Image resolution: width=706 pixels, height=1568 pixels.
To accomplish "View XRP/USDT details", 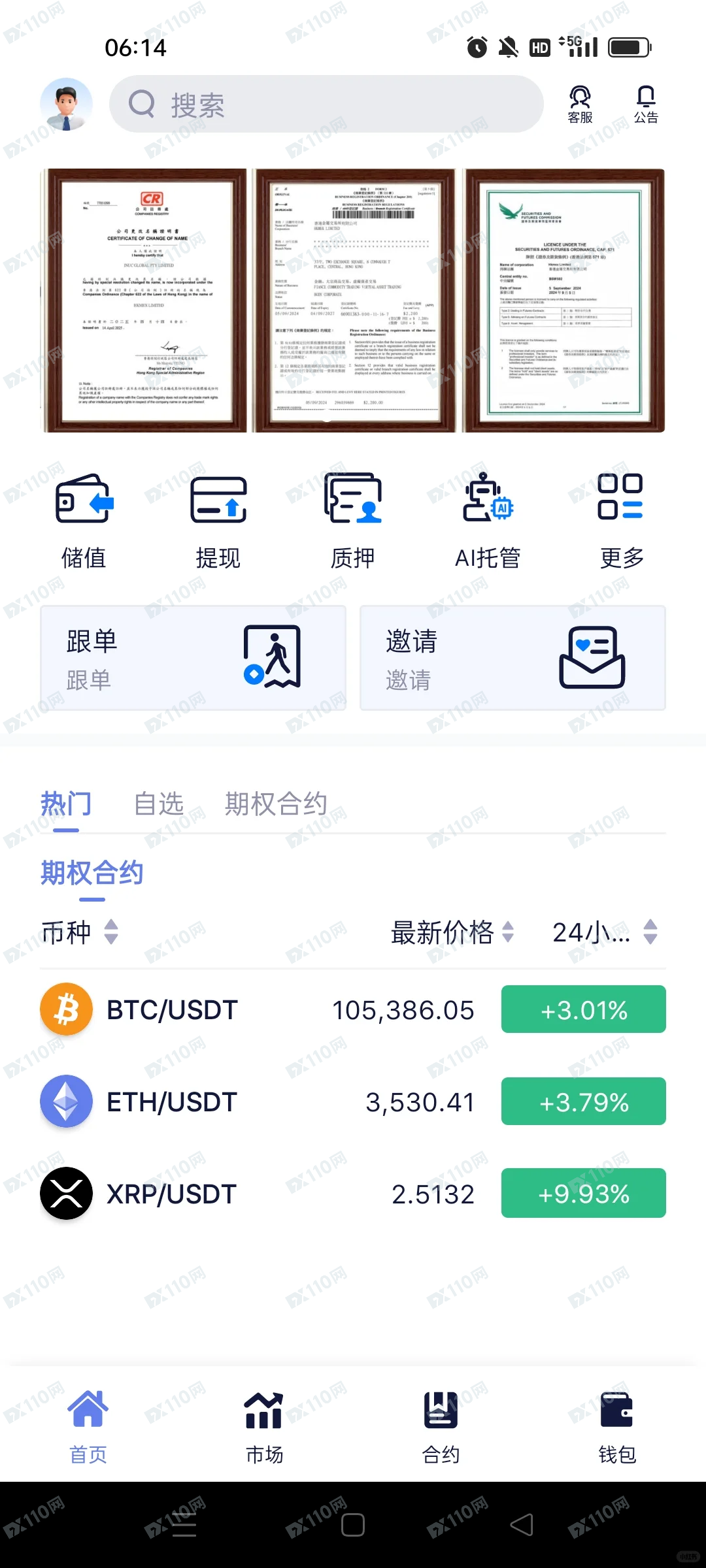I will click(171, 1194).
